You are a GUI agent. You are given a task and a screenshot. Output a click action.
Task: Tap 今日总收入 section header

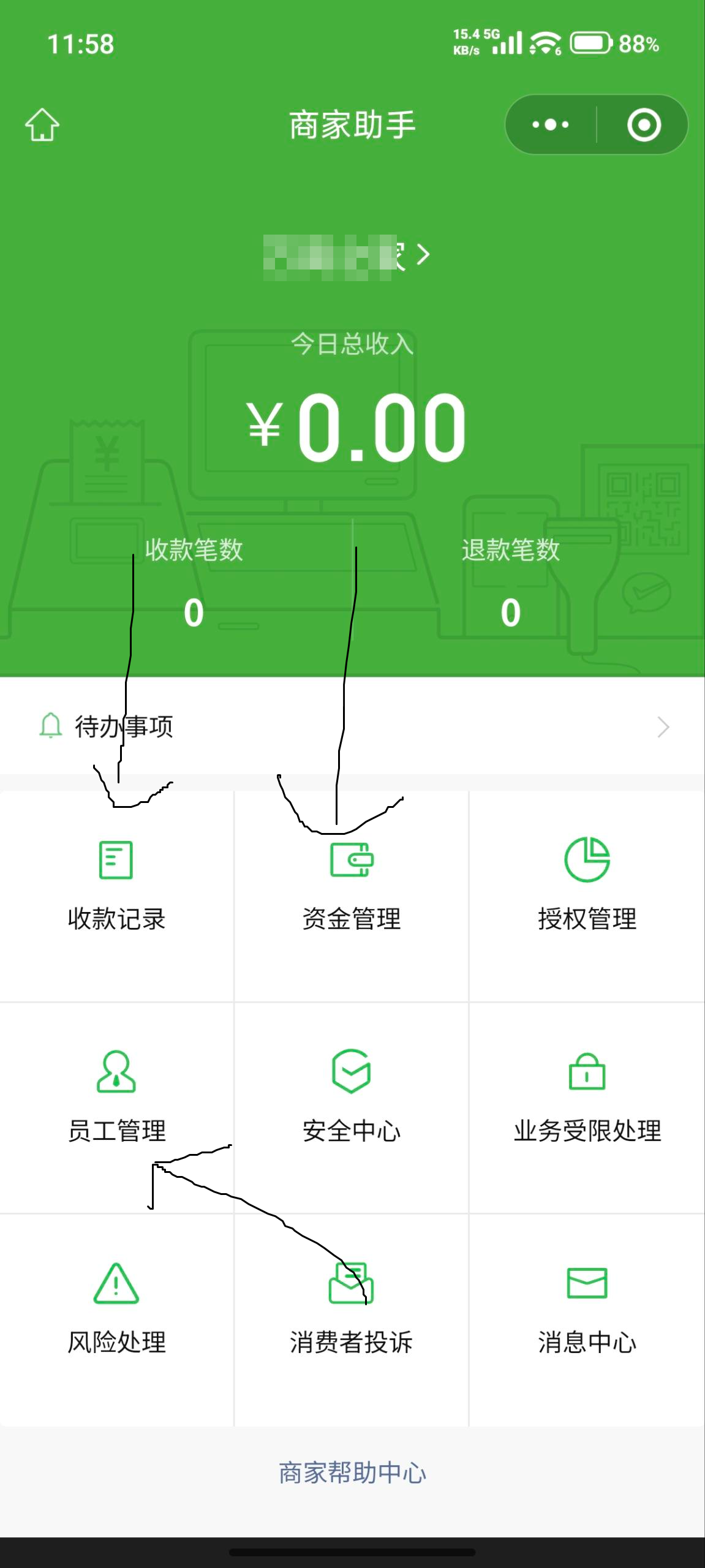[x=352, y=345]
